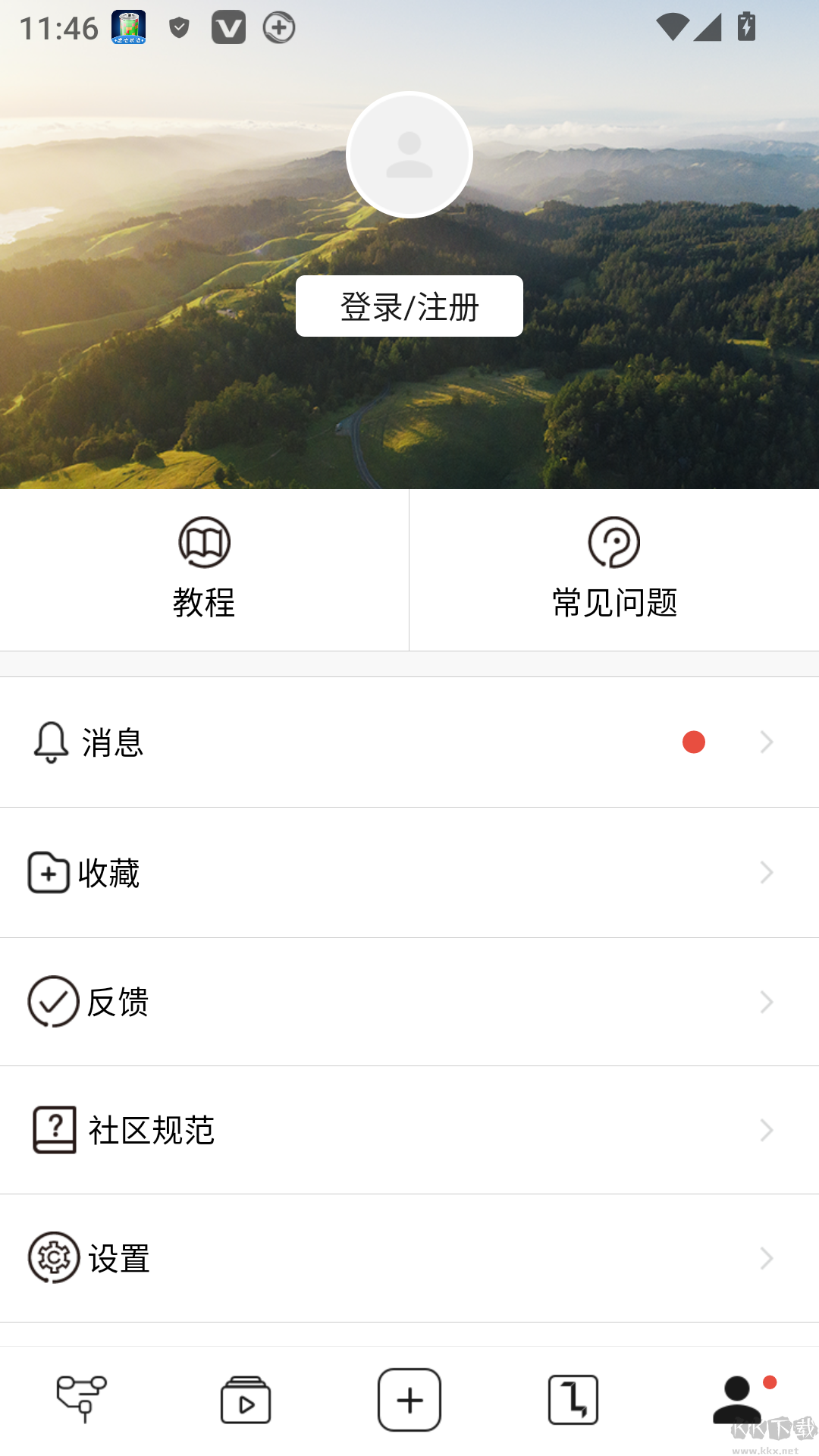Open 设置 via the gear icon

point(52,1259)
